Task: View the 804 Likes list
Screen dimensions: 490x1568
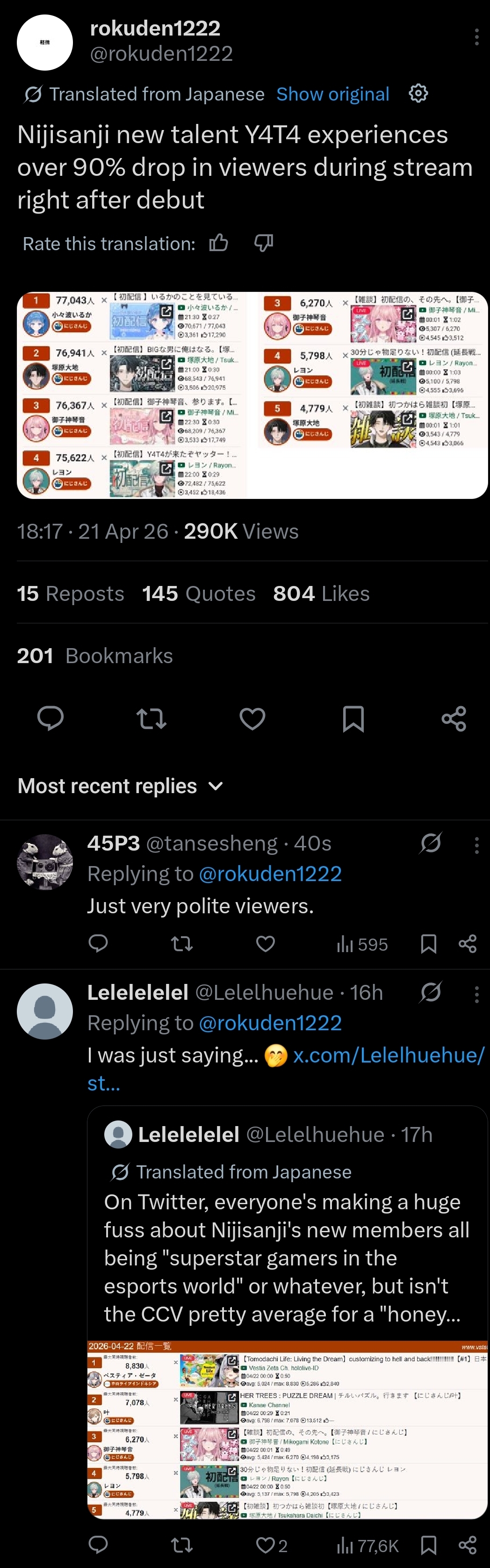Action: point(321,593)
